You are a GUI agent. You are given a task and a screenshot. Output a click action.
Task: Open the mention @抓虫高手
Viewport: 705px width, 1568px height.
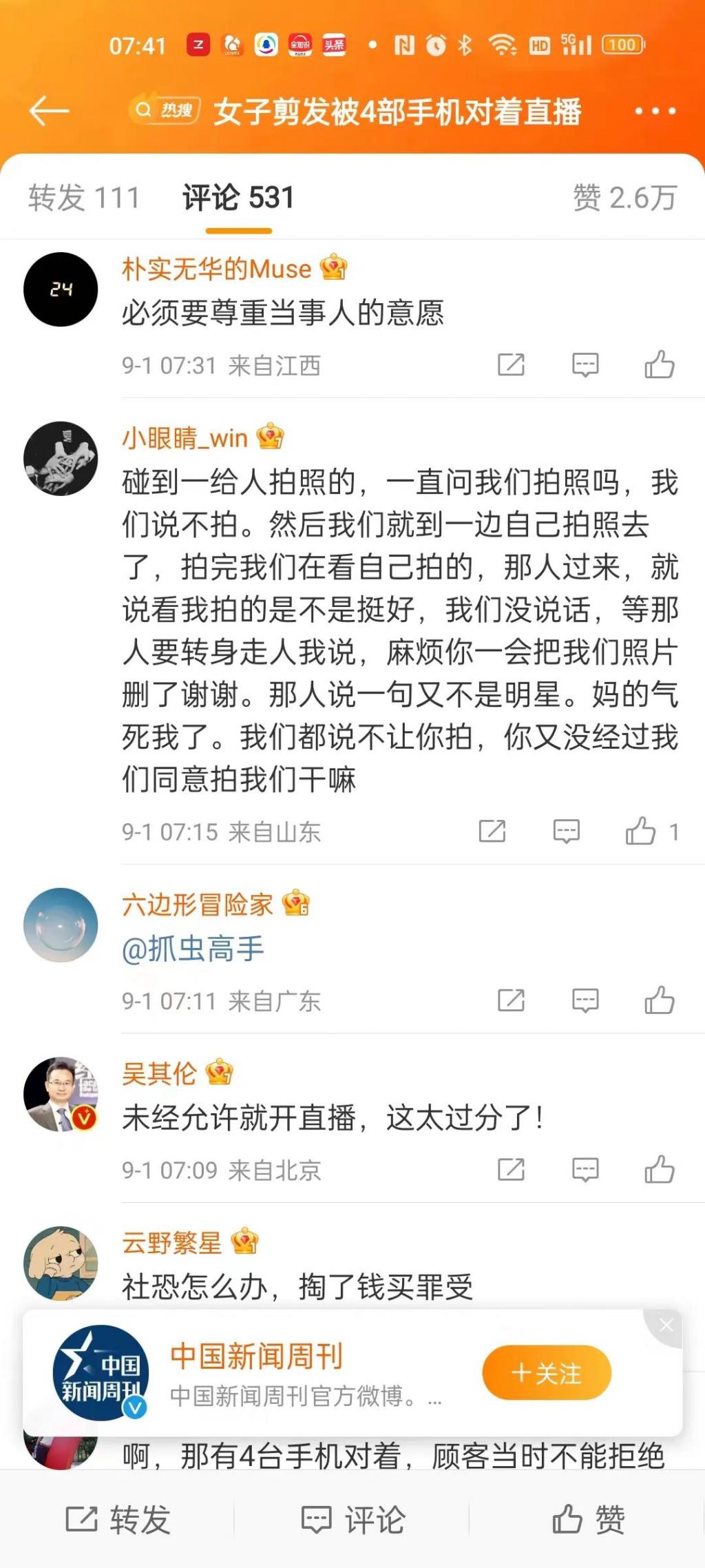coord(193,949)
